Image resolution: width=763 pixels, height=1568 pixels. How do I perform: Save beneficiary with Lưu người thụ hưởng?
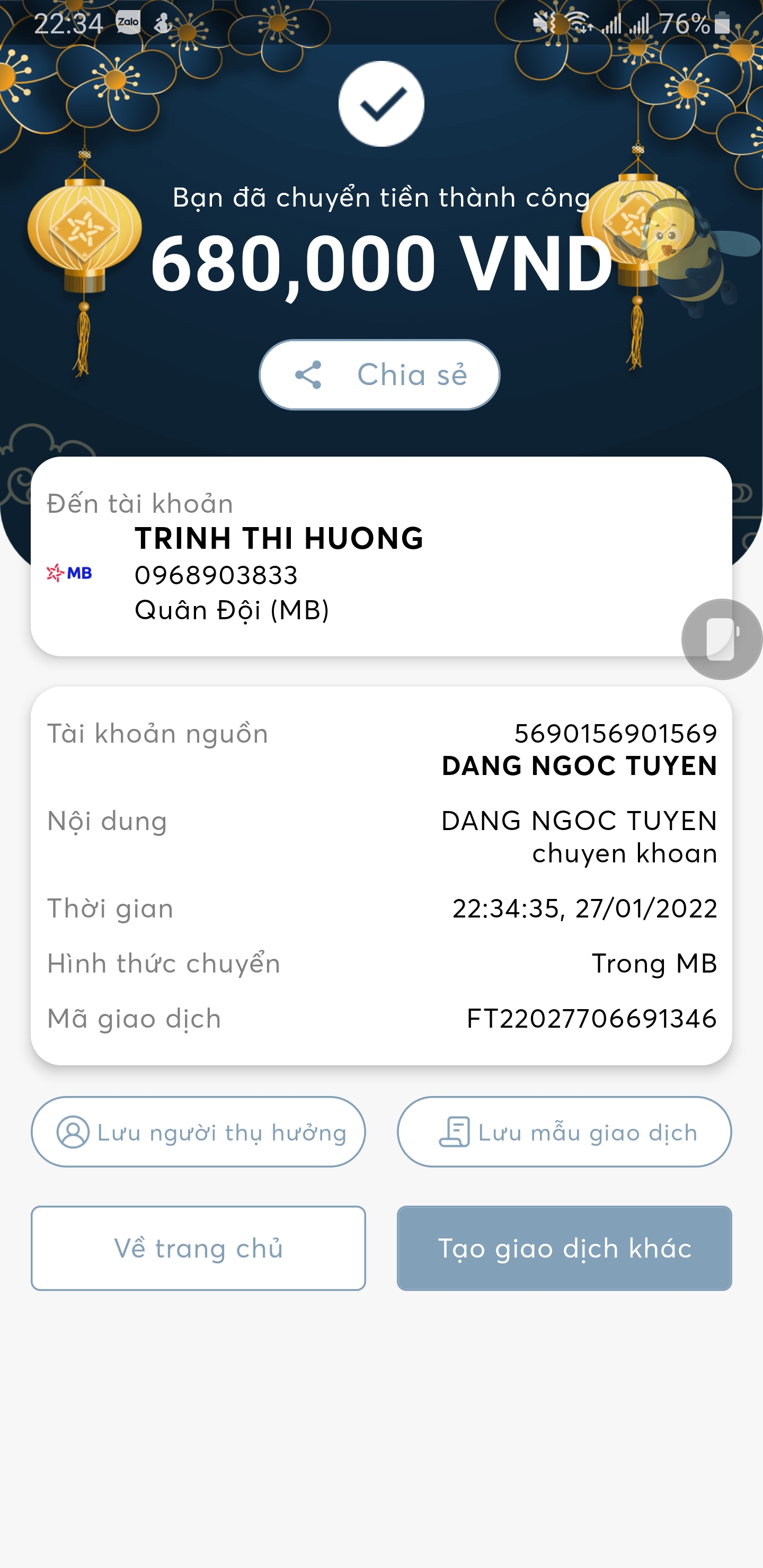coord(199,1132)
